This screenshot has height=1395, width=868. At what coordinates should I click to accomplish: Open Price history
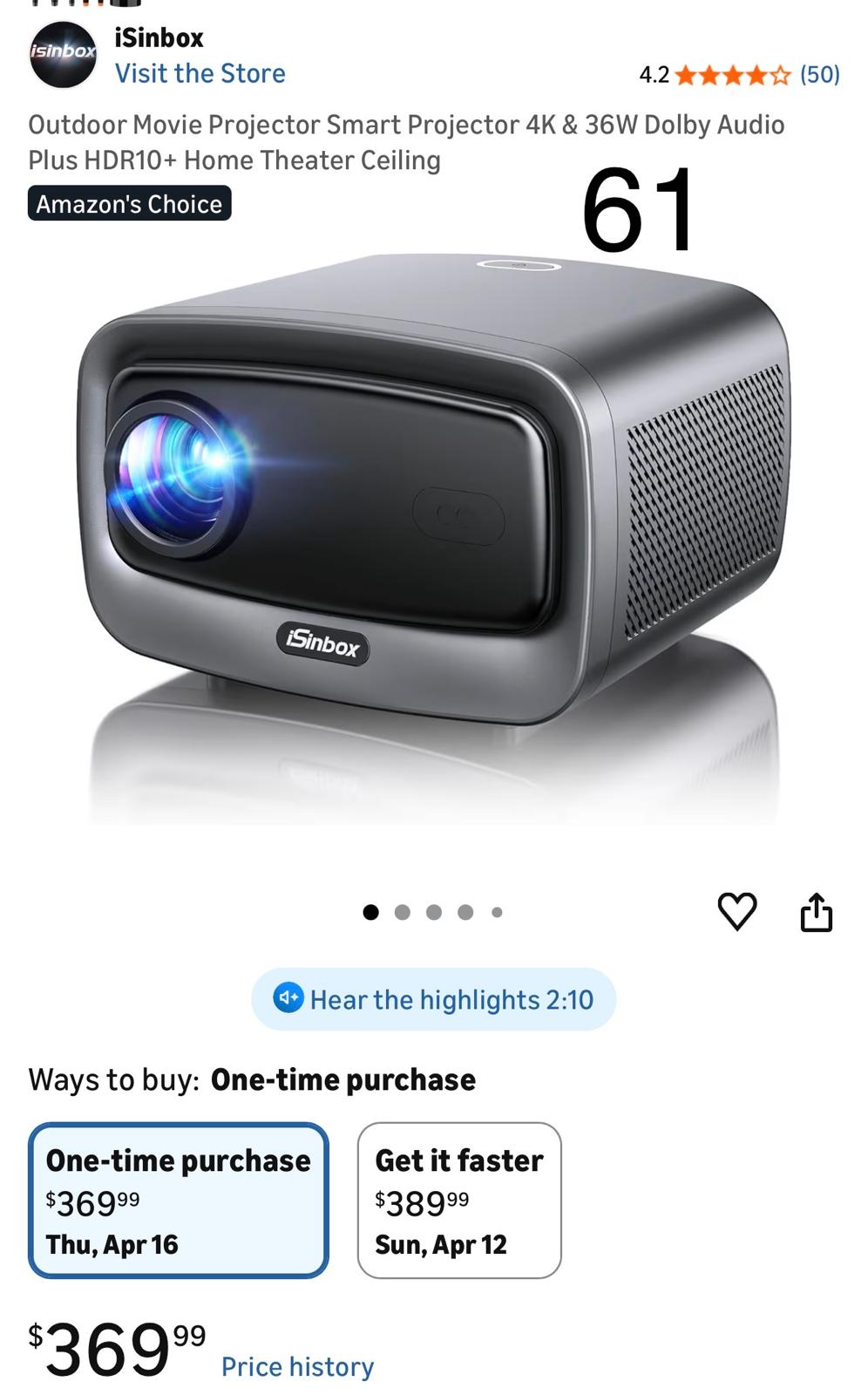(297, 1366)
